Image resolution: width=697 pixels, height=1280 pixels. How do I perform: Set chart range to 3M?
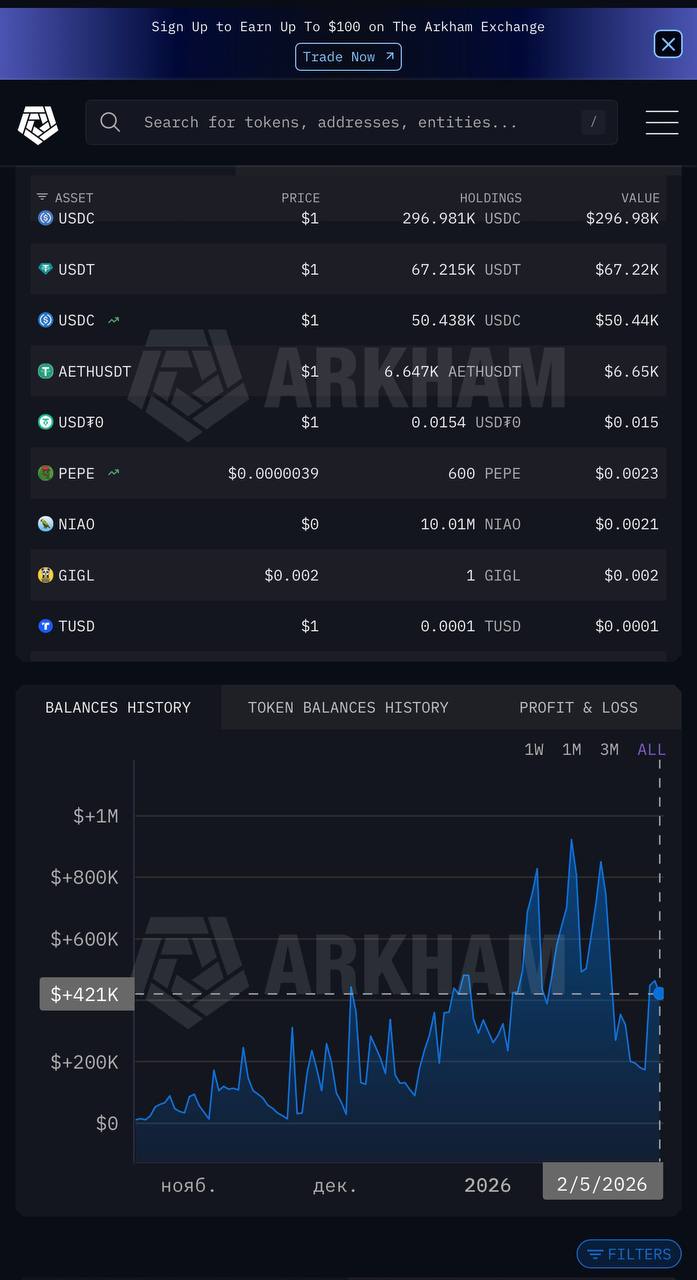point(609,750)
